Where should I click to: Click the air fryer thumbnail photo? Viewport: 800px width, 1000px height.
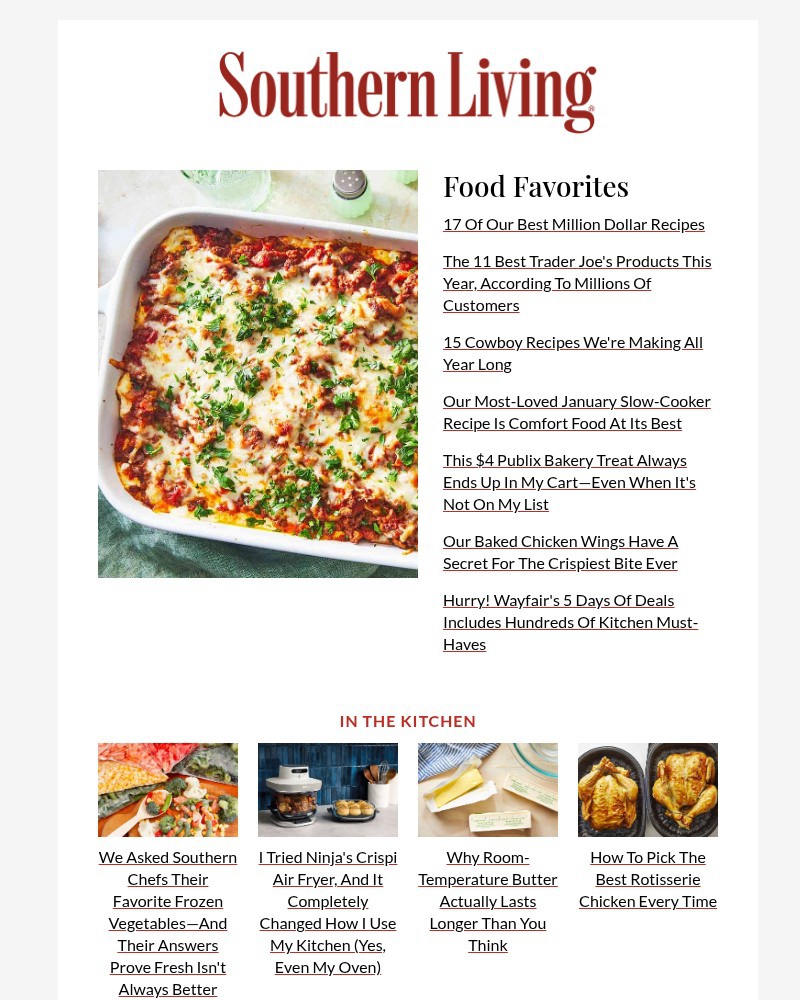pyautogui.click(x=327, y=789)
